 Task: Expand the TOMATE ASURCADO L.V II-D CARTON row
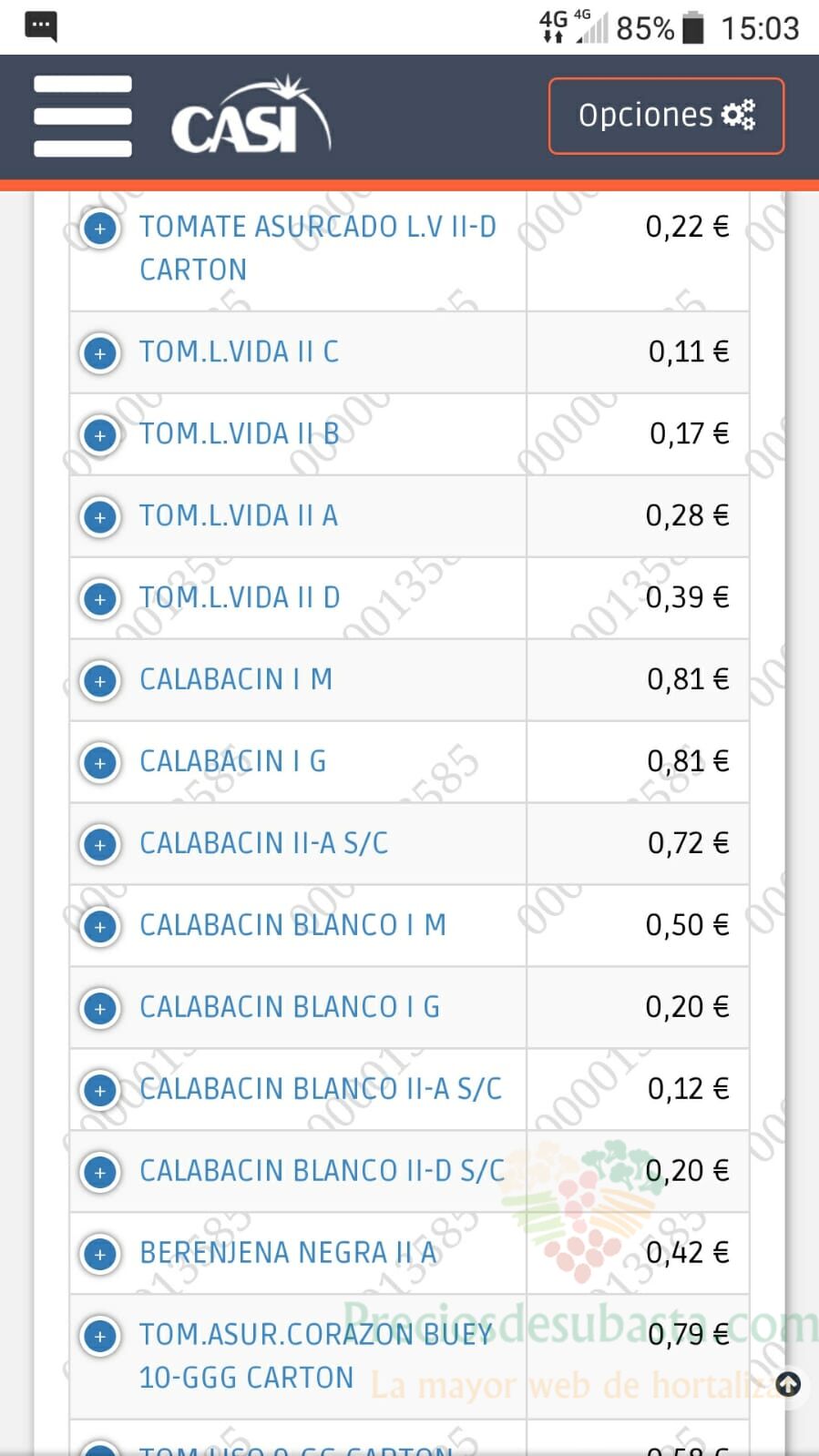pos(100,228)
